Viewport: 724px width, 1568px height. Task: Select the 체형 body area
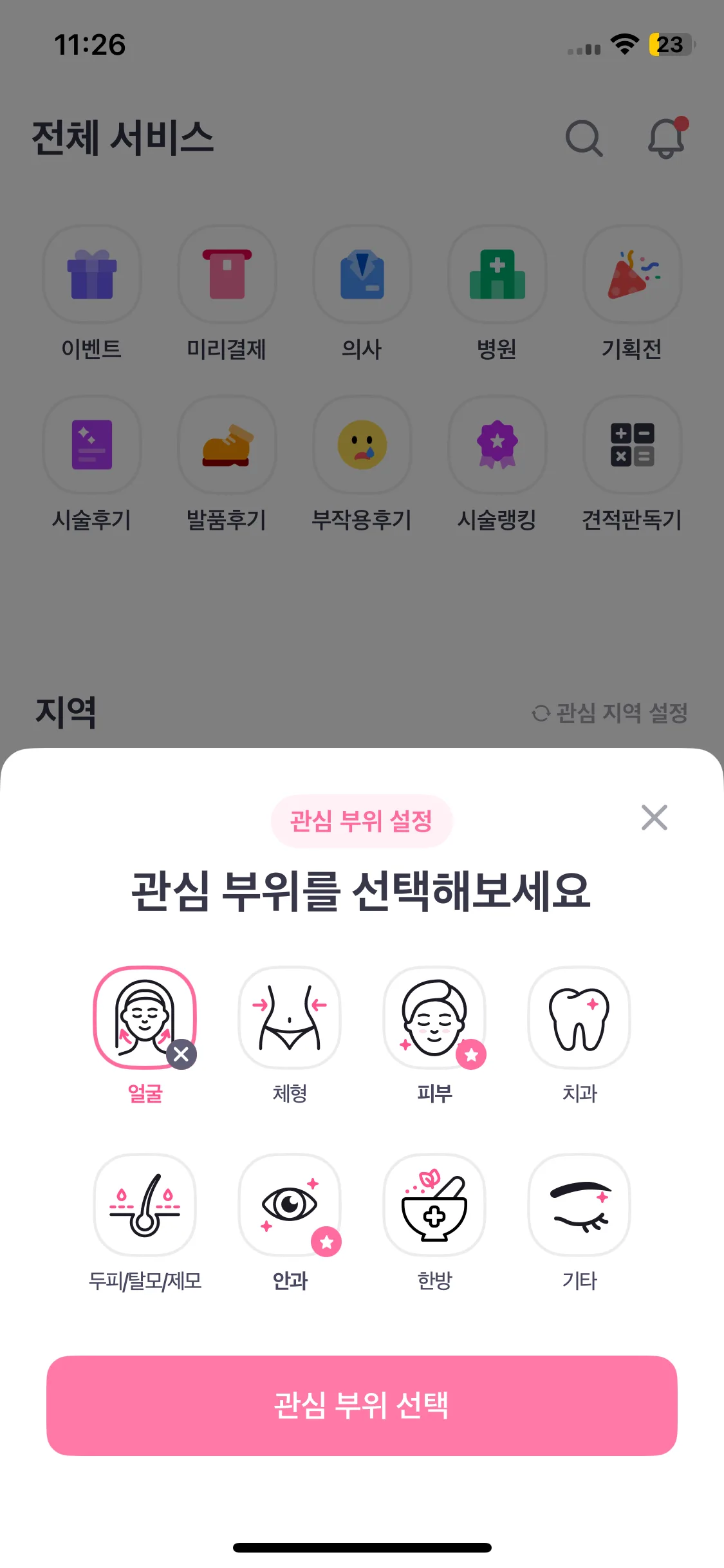click(290, 1018)
